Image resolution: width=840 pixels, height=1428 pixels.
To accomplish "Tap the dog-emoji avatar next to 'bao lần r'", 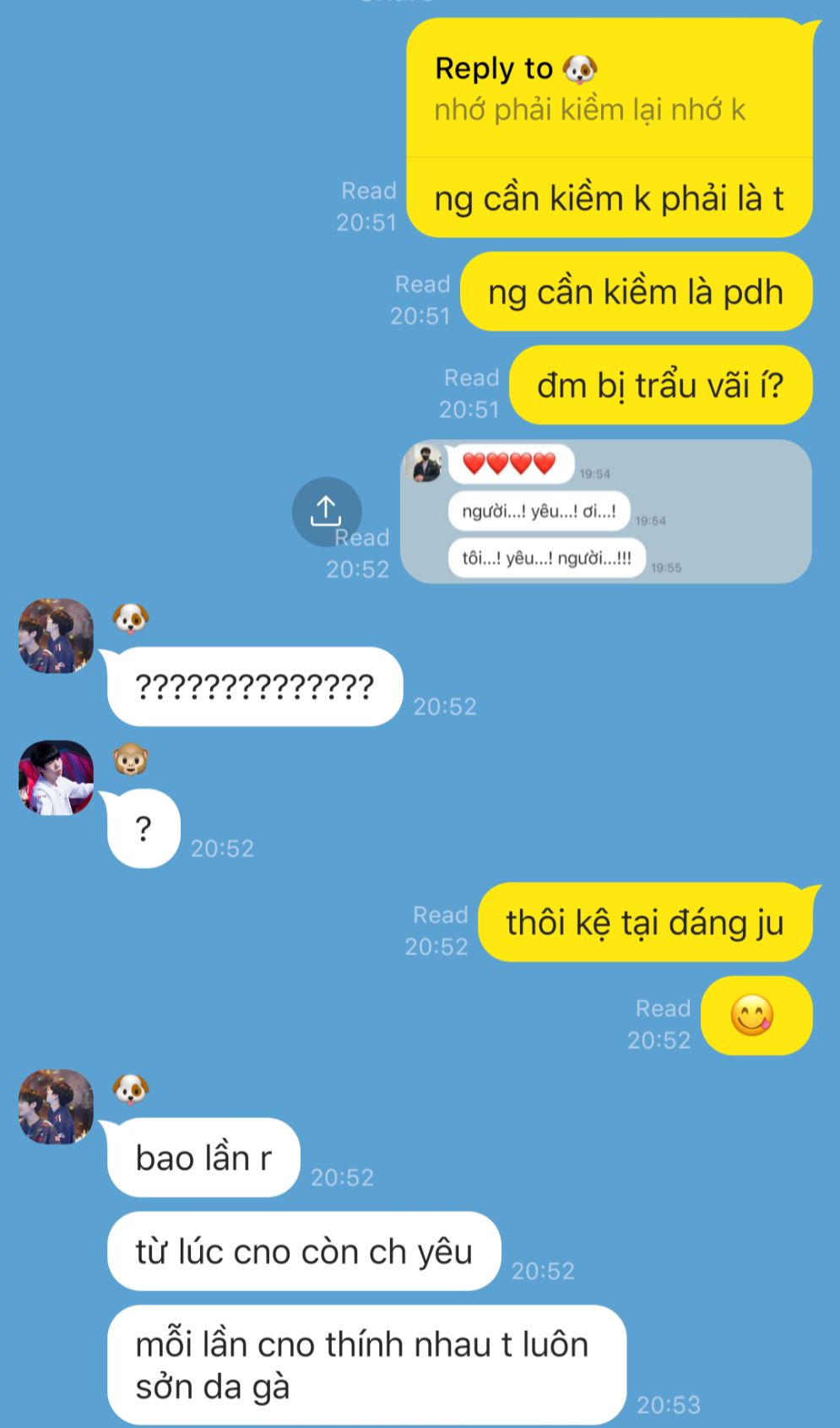I will pos(57,1107).
